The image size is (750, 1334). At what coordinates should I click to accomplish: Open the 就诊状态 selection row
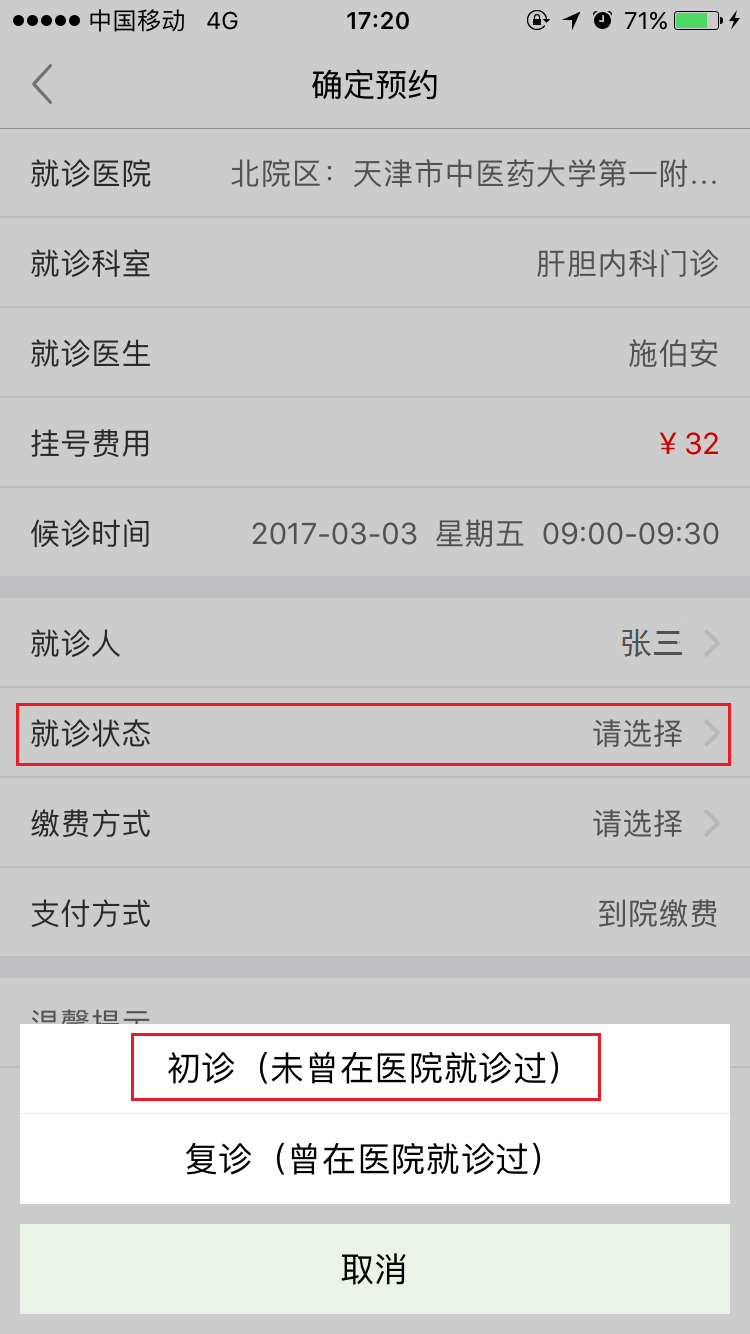coord(374,734)
